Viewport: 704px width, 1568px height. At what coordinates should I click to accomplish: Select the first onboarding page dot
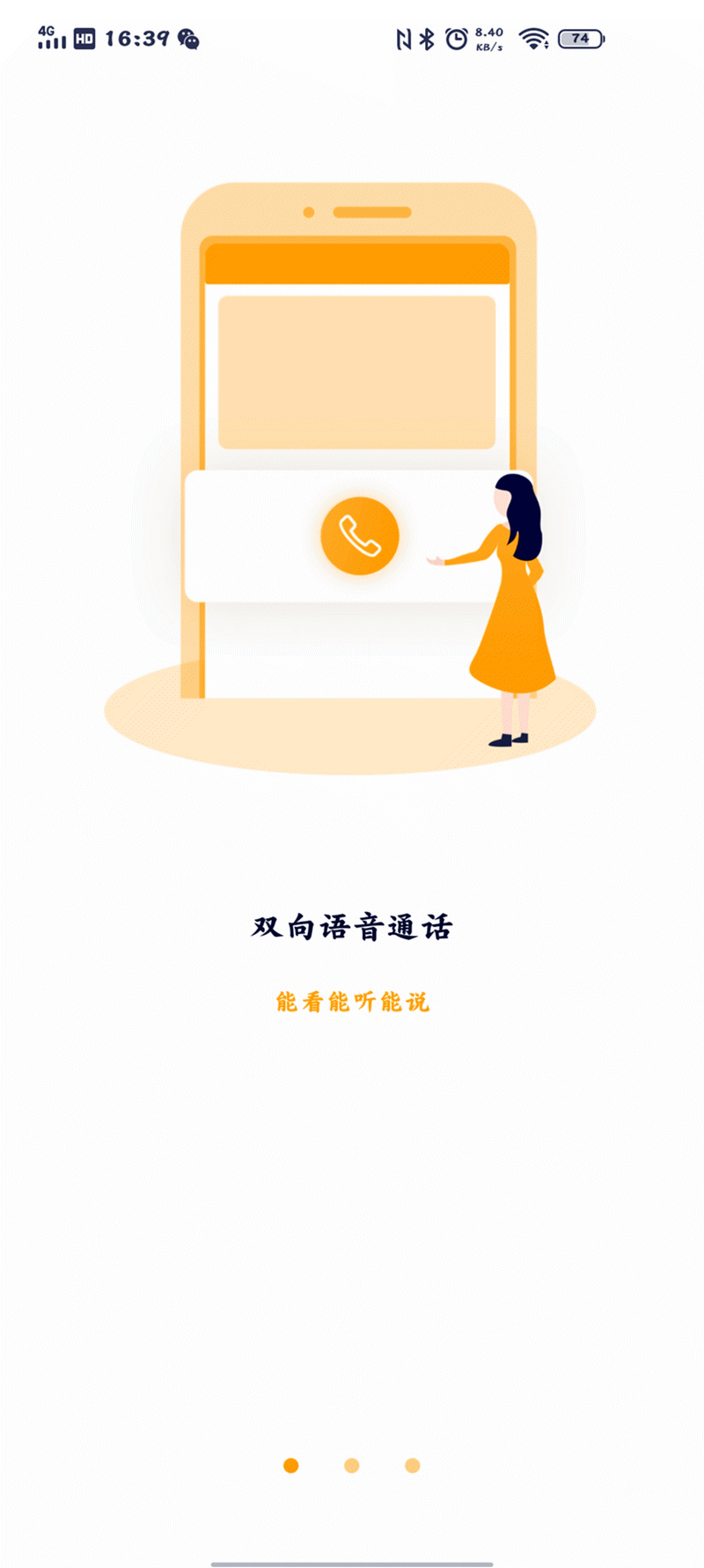[291, 1465]
